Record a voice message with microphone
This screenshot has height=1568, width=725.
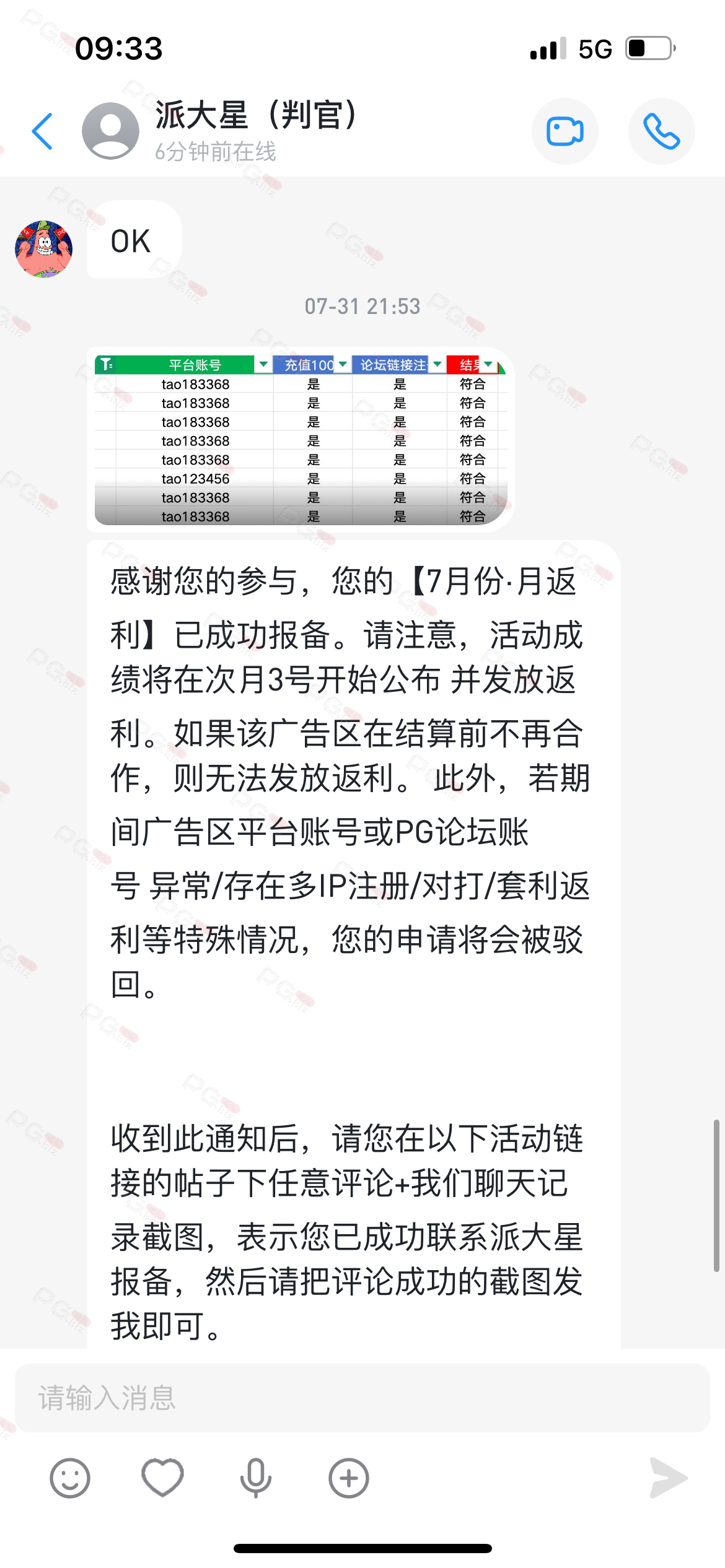255,1478
